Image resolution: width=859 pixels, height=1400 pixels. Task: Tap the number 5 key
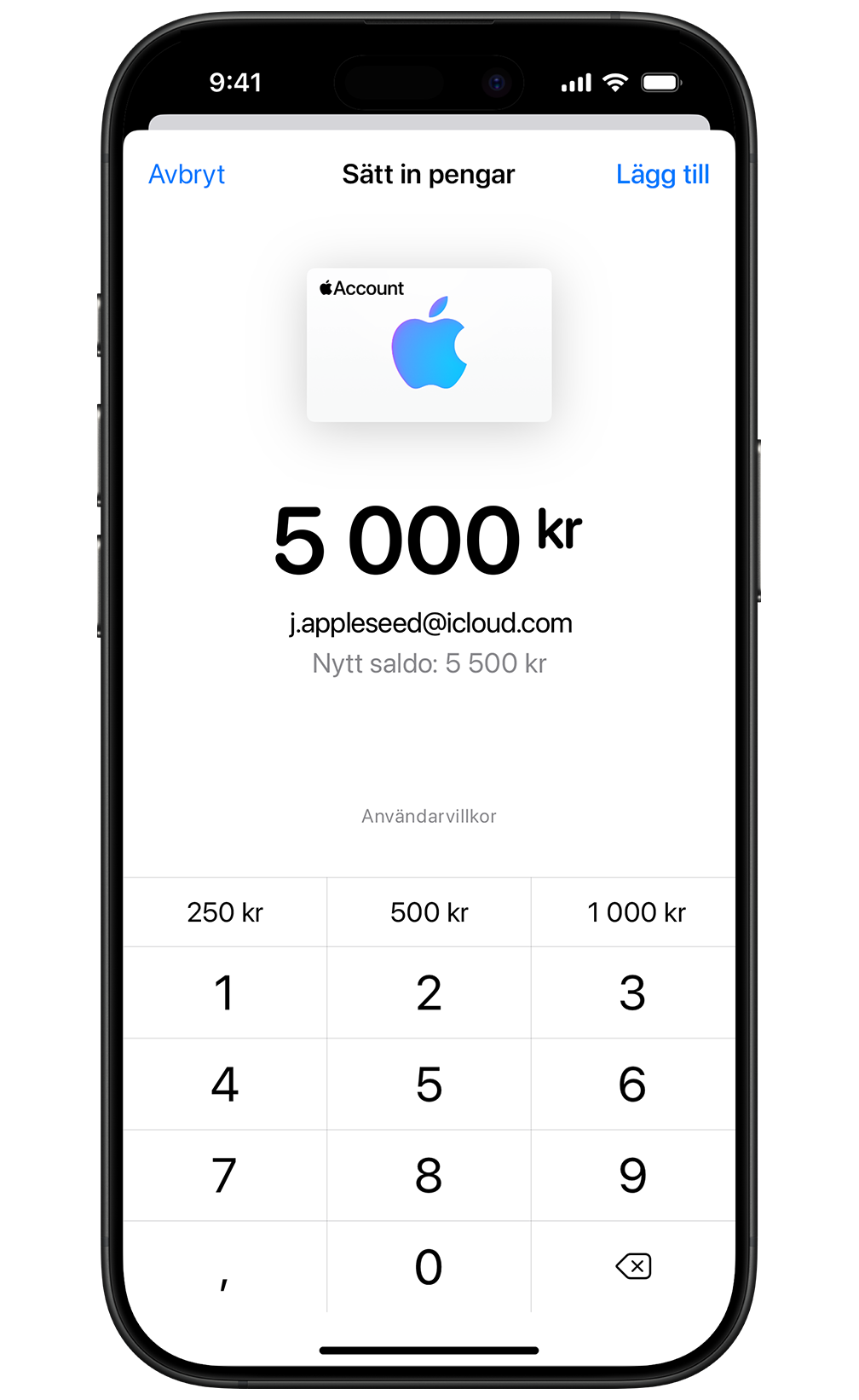pyautogui.click(x=429, y=1085)
